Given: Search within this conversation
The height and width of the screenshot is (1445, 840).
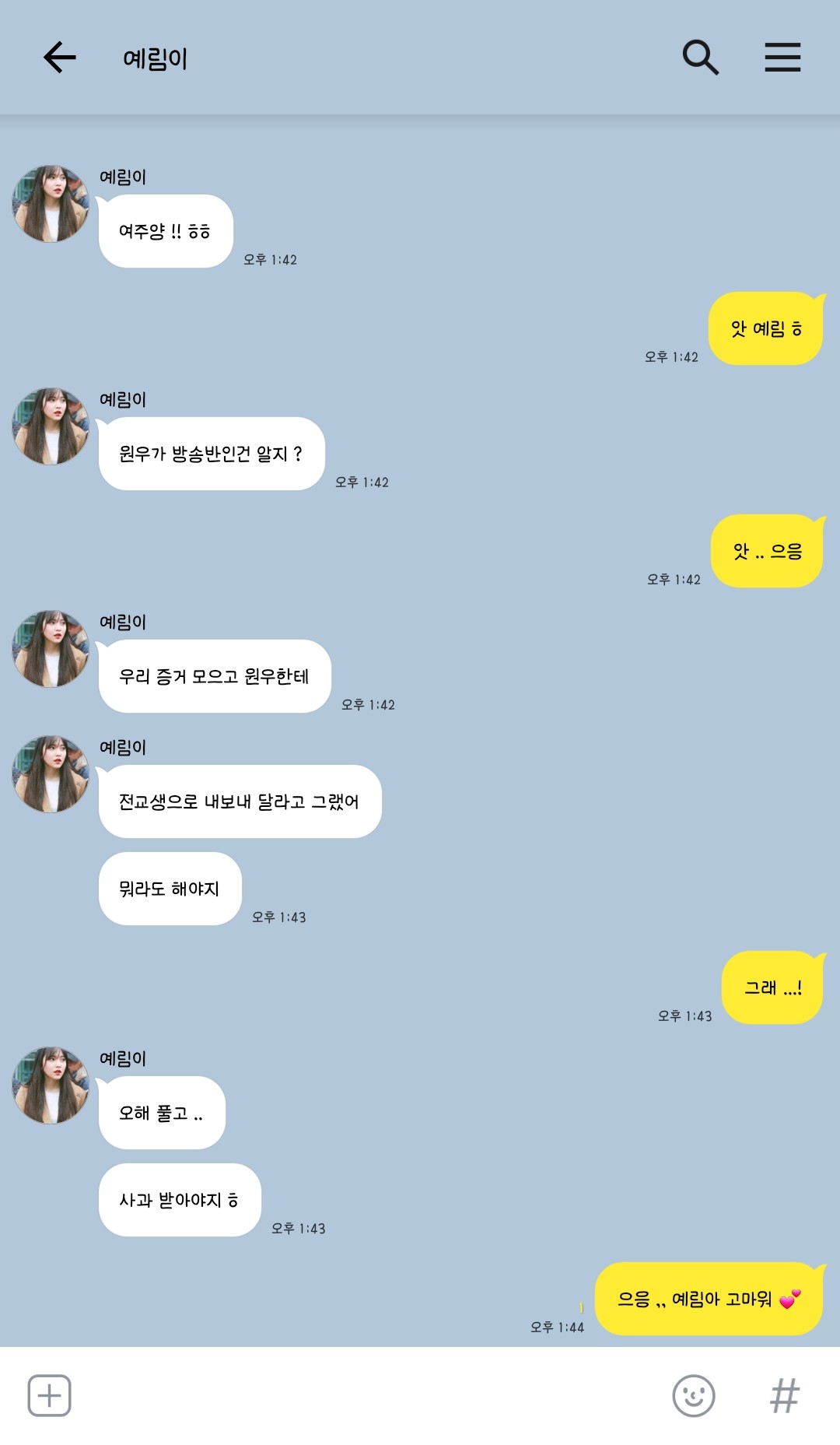Looking at the screenshot, I should pyautogui.click(x=700, y=58).
